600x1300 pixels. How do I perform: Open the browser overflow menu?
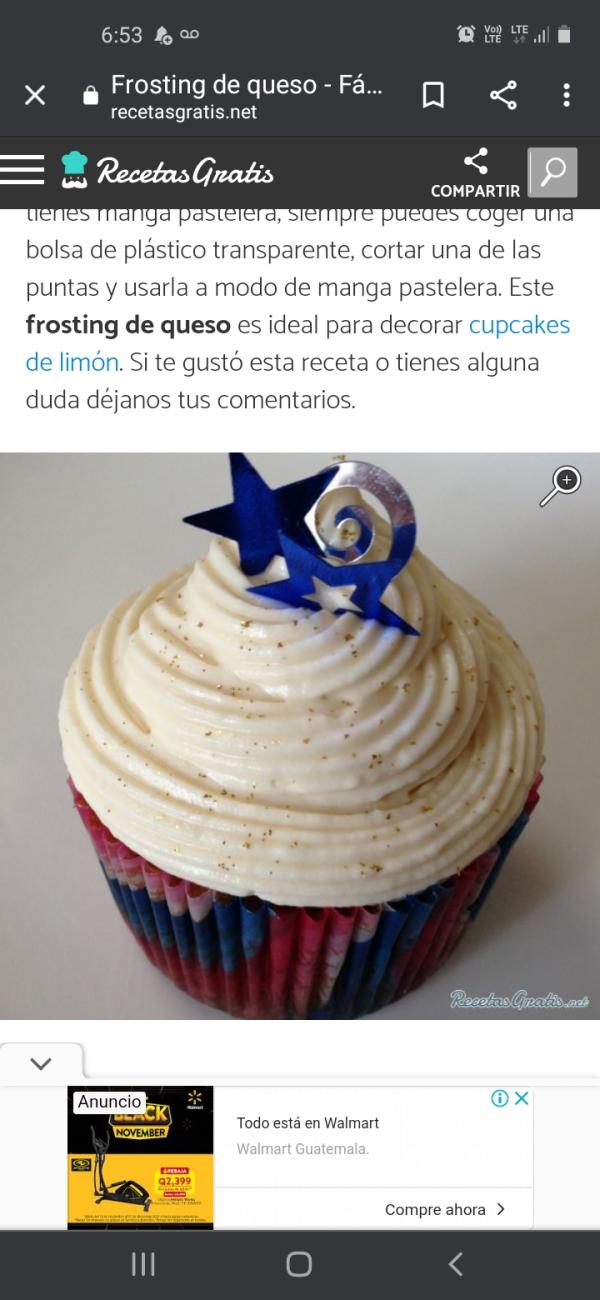(566, 95)
